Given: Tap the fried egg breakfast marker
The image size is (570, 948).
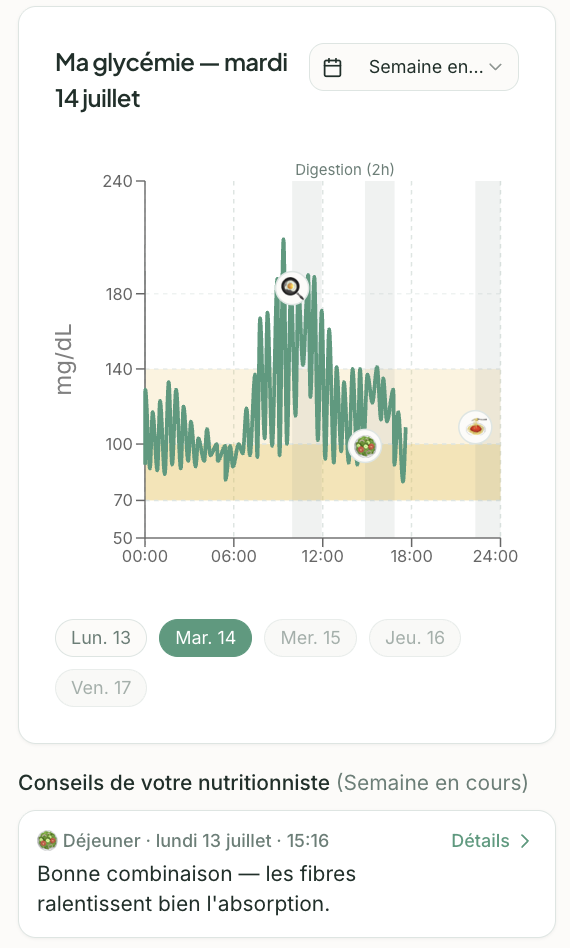Looking at the screenshot, I should pyautogui.click(x=292, y=288).
